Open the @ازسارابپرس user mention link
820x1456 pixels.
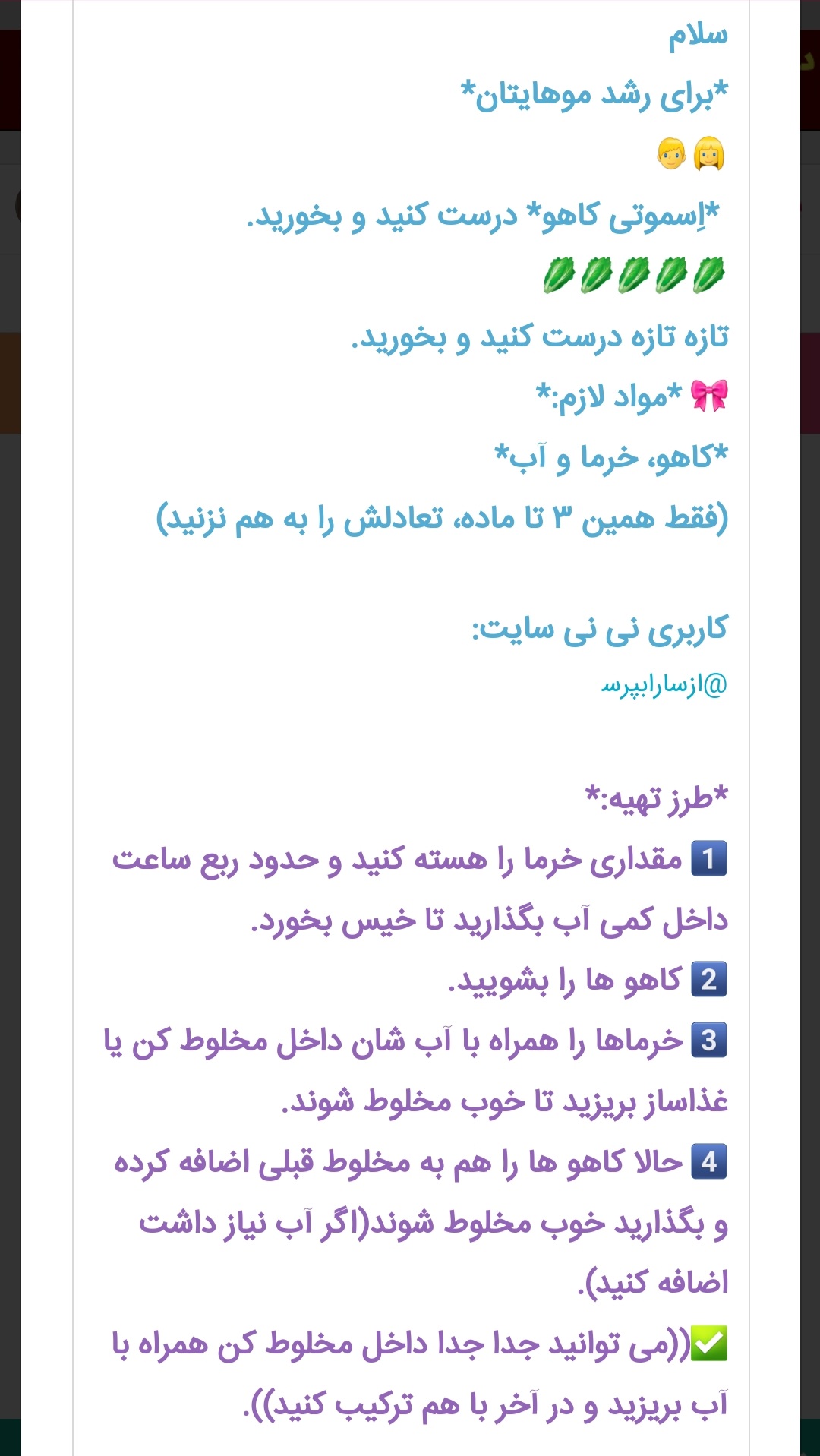[x=664, y=686]
